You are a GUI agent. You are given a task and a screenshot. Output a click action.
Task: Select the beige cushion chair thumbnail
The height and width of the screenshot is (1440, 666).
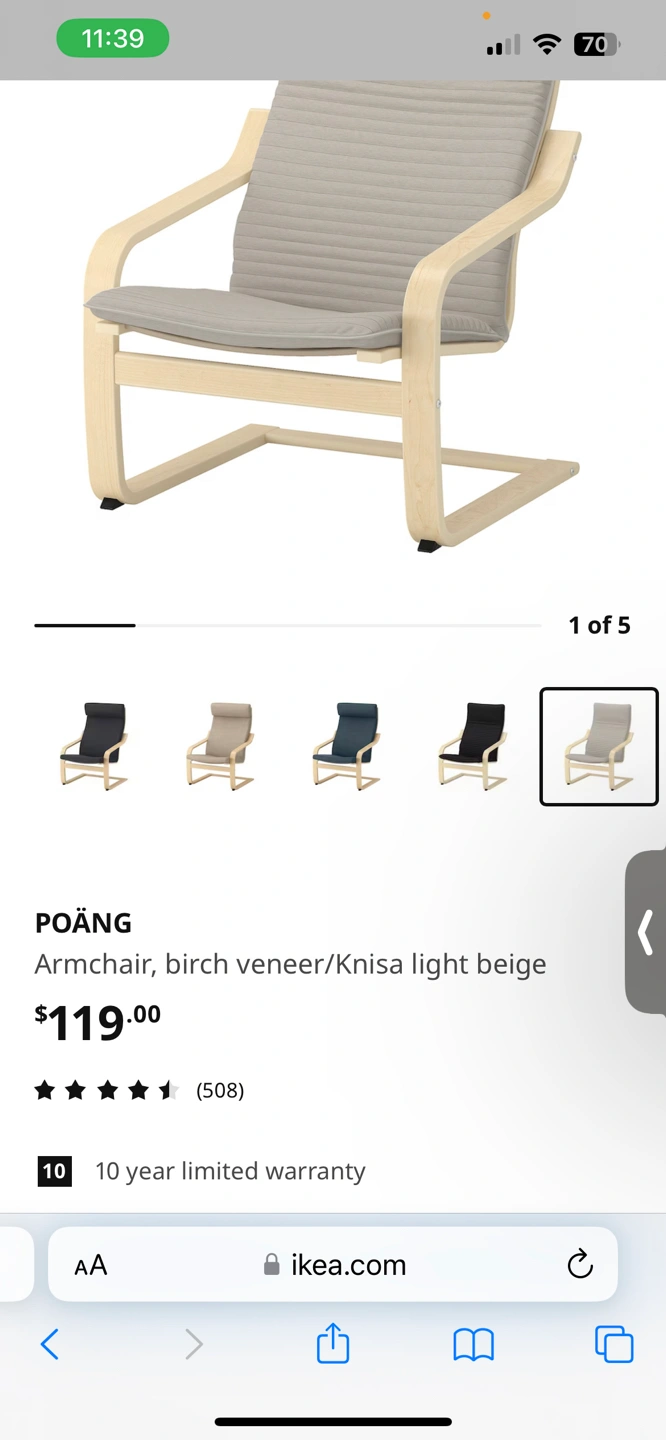220,746
